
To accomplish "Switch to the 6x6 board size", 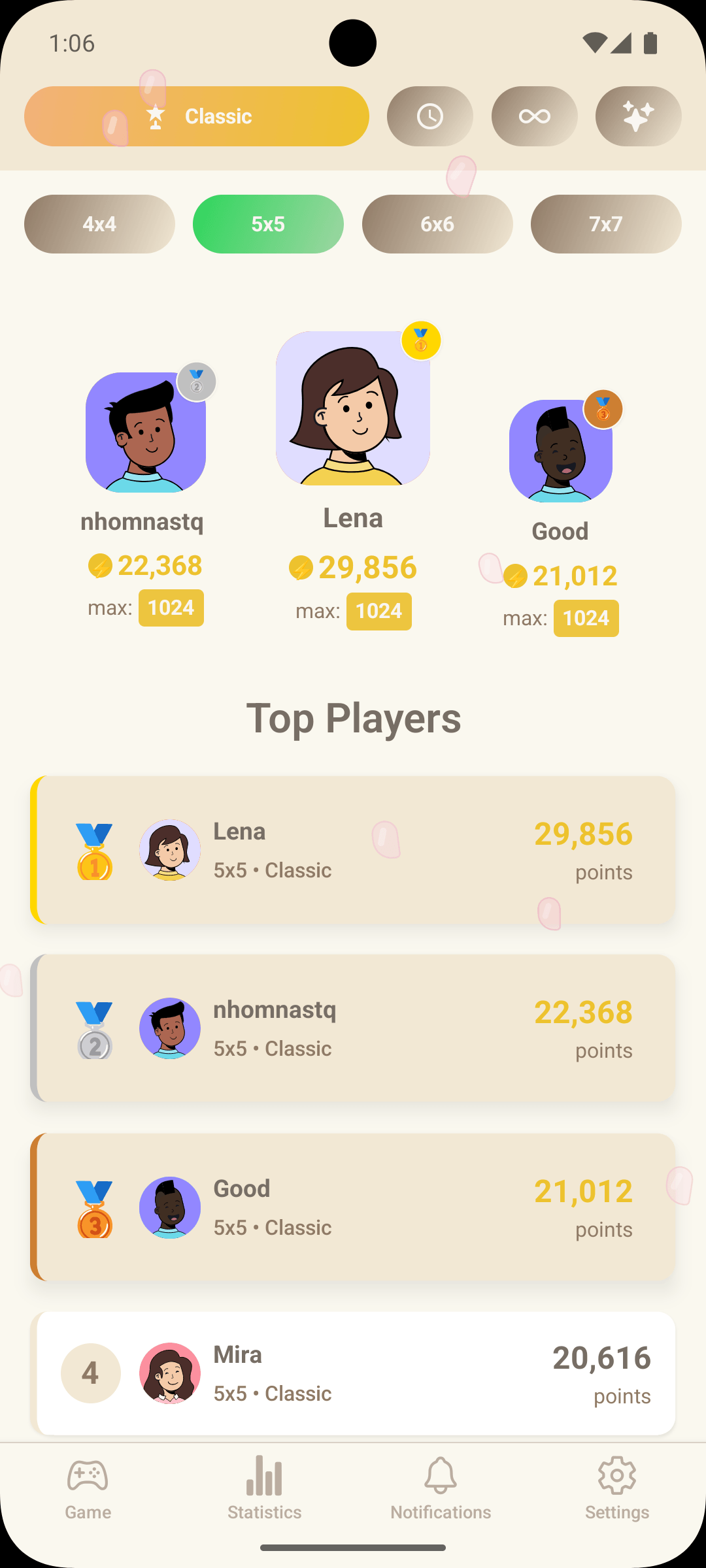I will (x=437, y=223).
